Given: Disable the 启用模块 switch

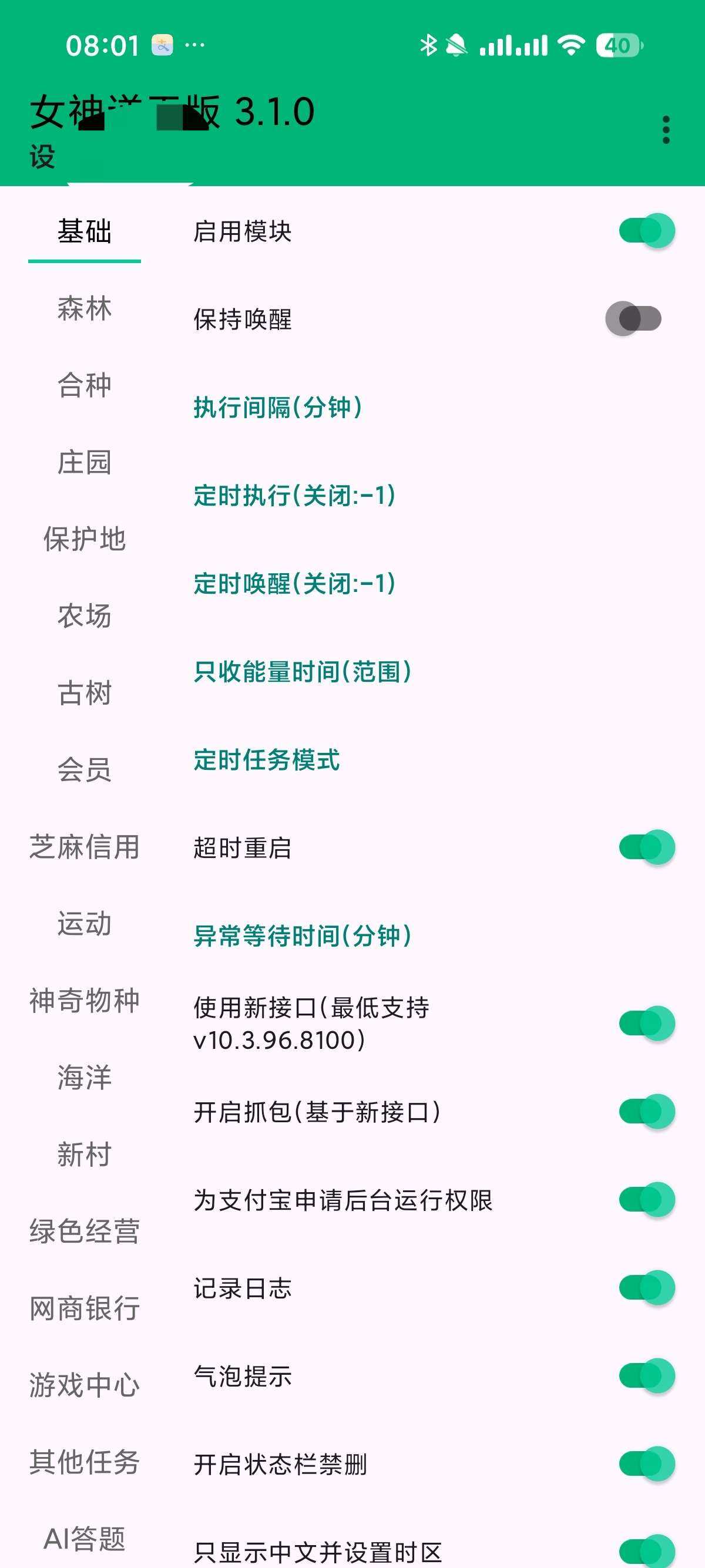Looking at the screenshot, I should pyautogui.click(x=646, y=231).
